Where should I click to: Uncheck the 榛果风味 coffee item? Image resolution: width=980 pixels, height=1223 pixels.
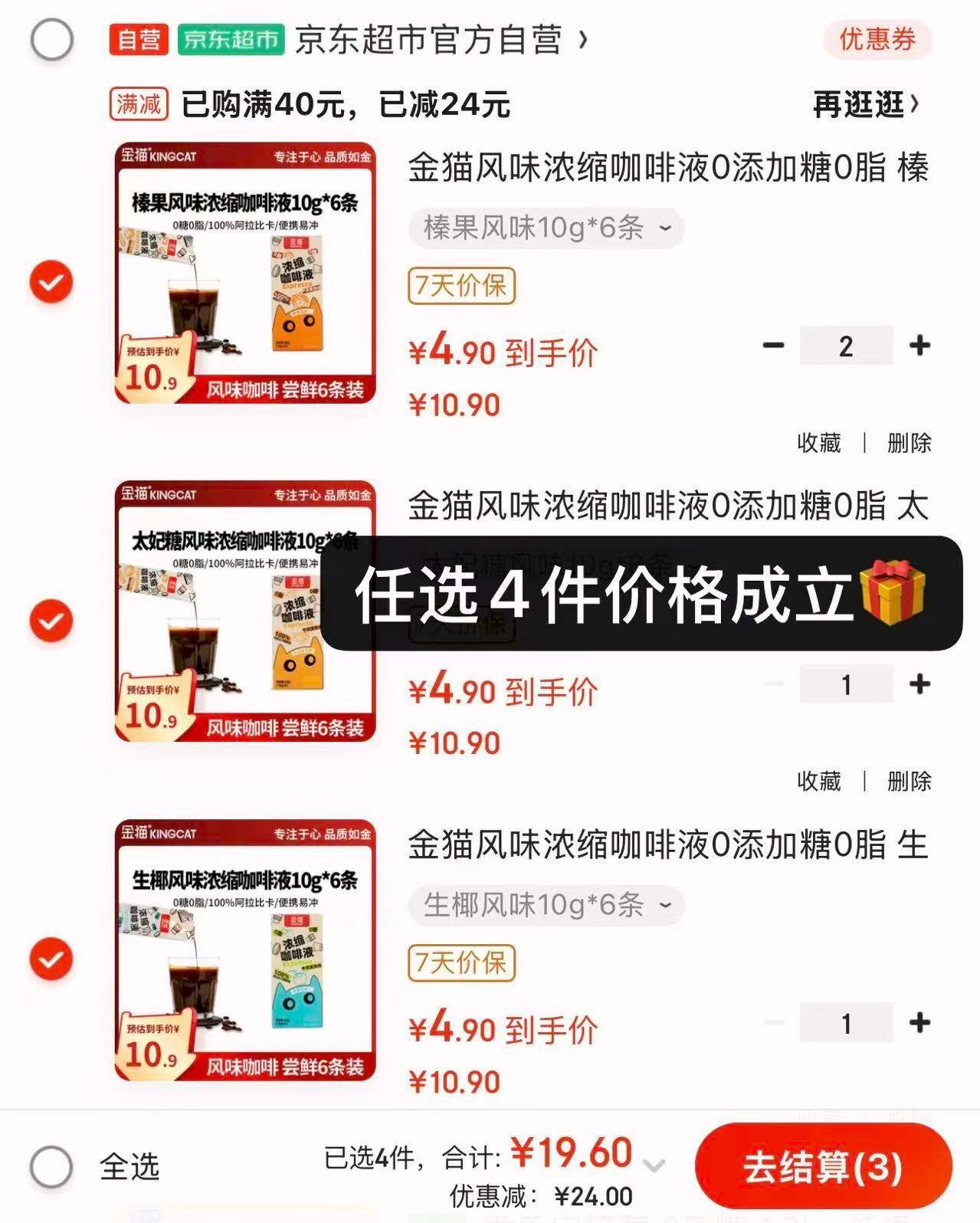click(x=51, y=282)
